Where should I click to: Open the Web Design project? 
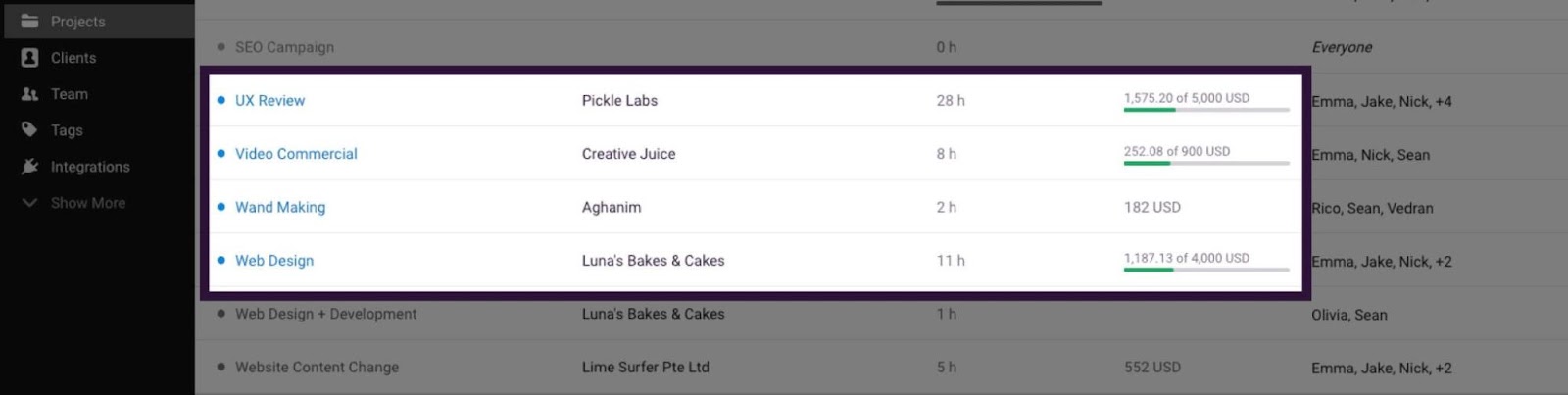(274, 261)
